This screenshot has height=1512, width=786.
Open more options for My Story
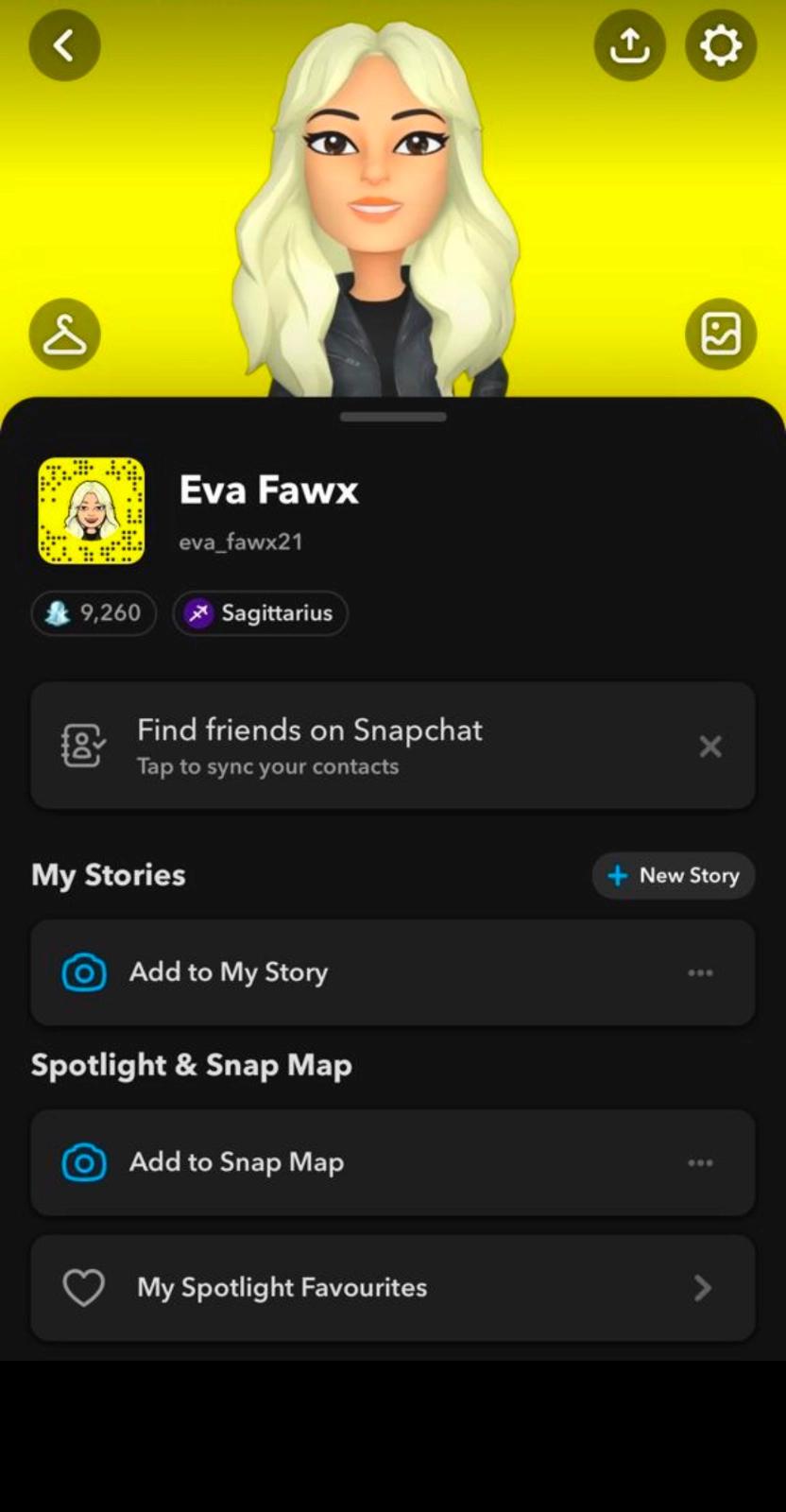coord(700,972)
